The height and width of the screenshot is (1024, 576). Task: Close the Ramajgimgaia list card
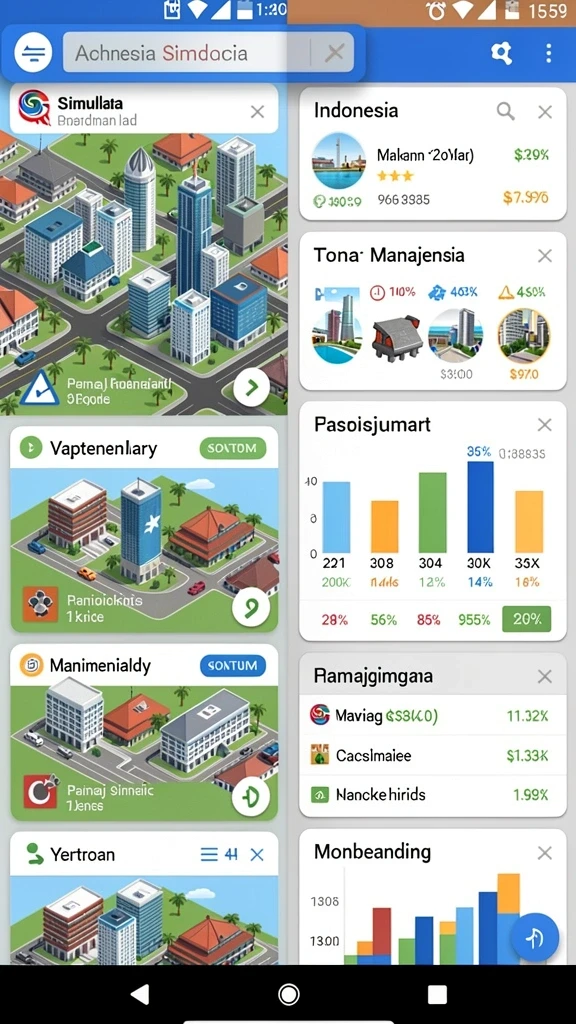(545, 676)
